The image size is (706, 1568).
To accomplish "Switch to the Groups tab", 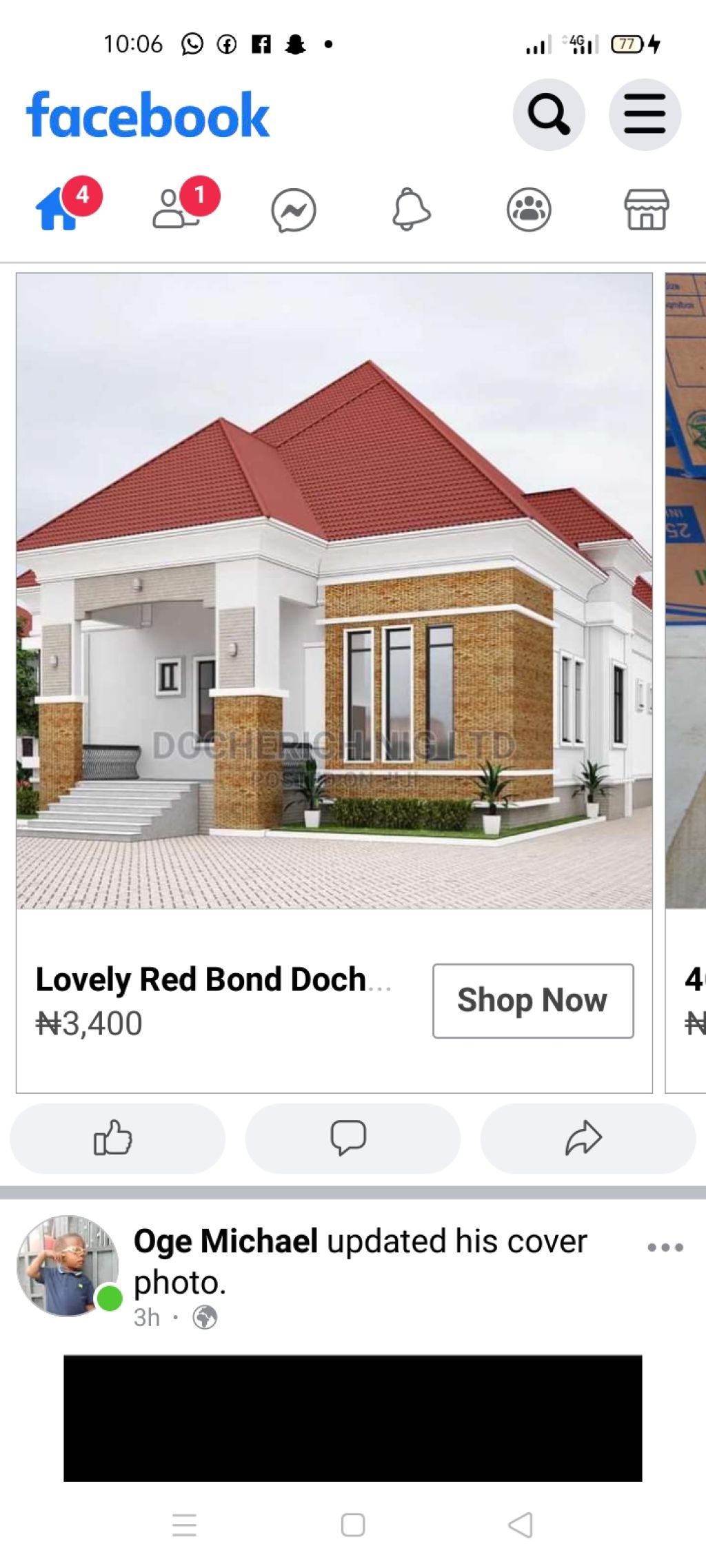I will pyautogui.click(x=529, y=210).
